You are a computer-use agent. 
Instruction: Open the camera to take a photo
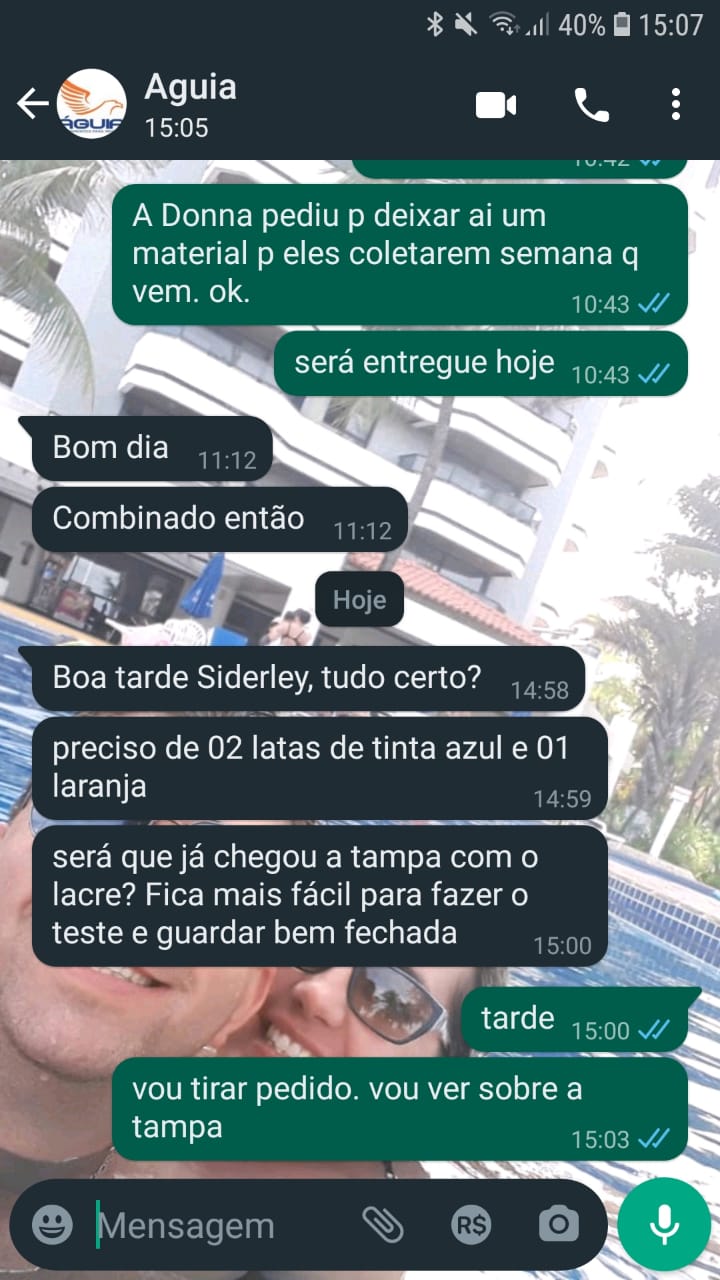click(x=558, y=1224)
